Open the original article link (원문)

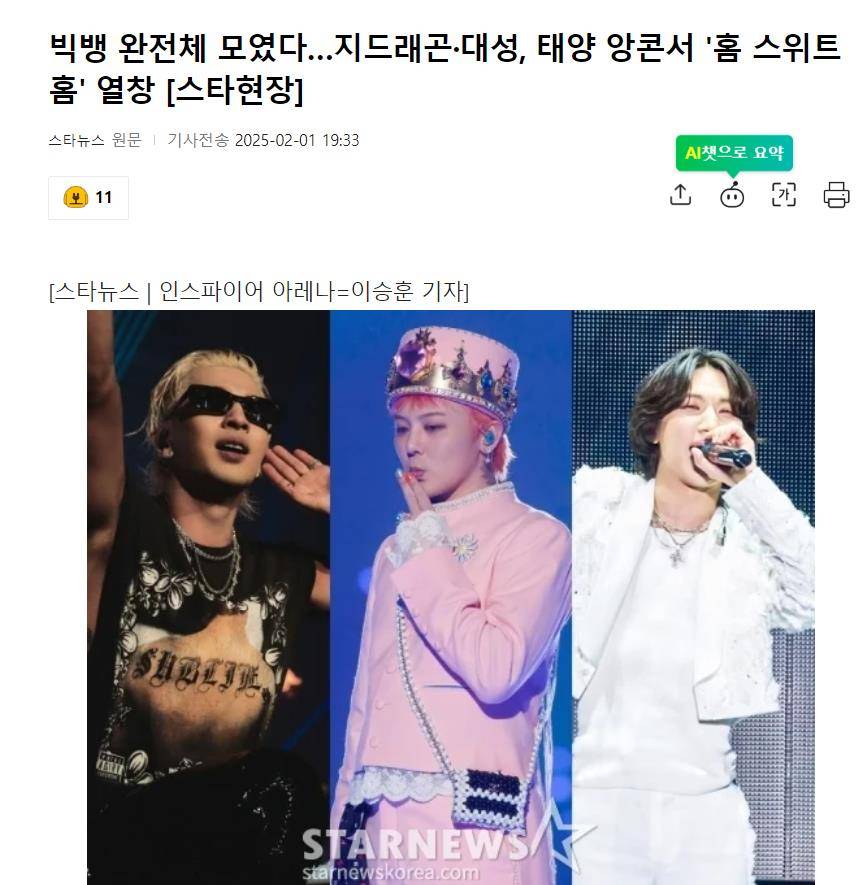[127, 140]
